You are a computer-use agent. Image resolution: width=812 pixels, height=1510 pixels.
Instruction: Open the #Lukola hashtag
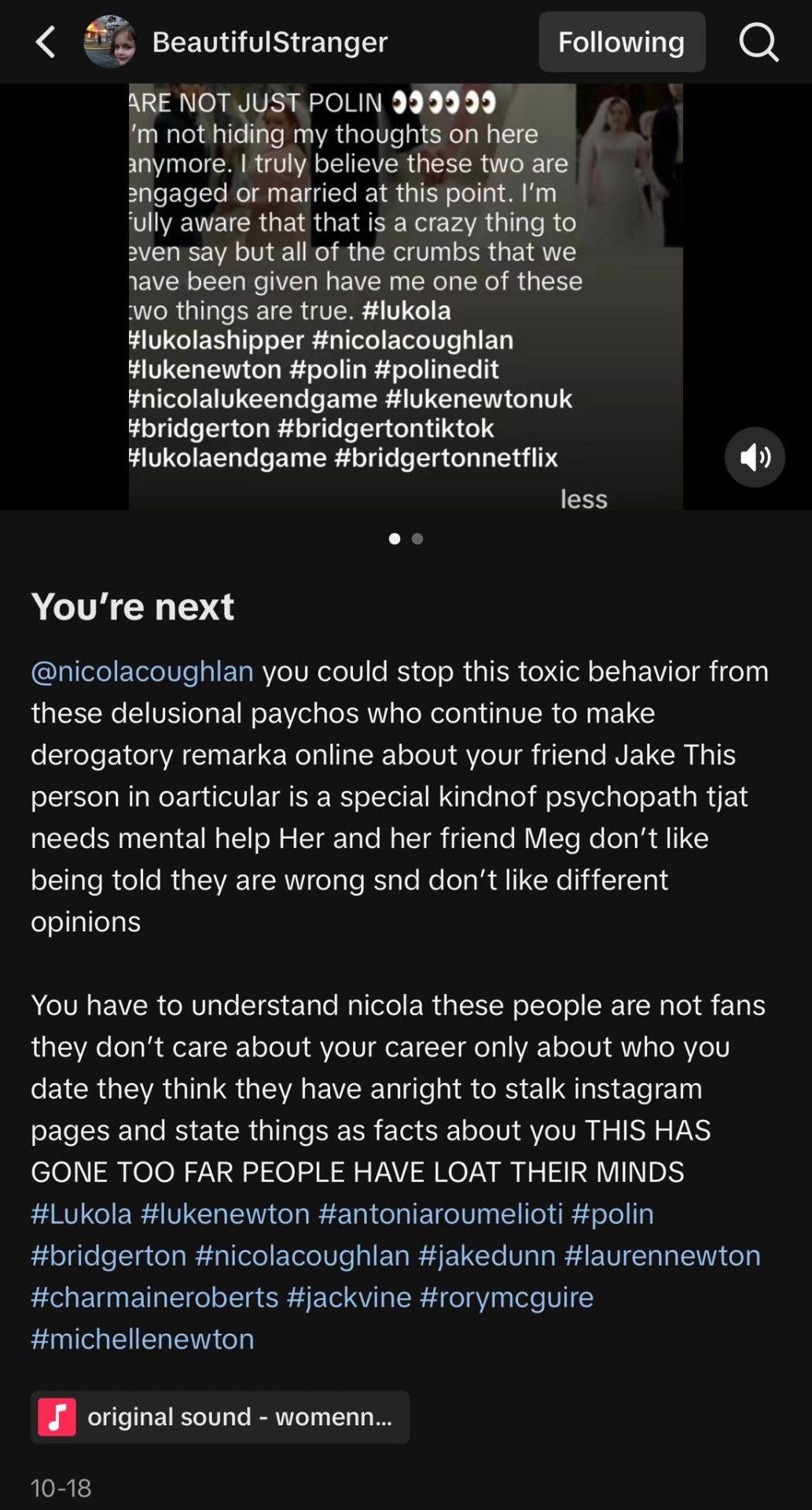tap(81, 1214)
